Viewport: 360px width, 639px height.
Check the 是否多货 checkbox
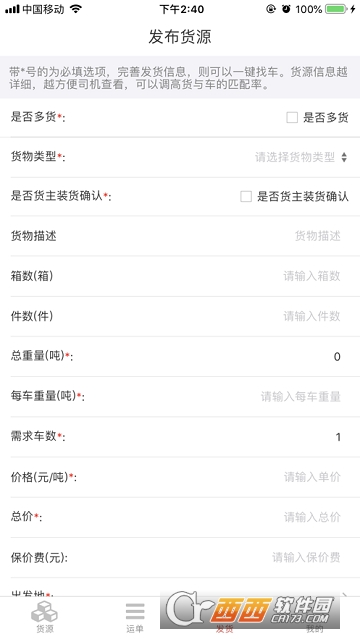(x=292, y=118)
